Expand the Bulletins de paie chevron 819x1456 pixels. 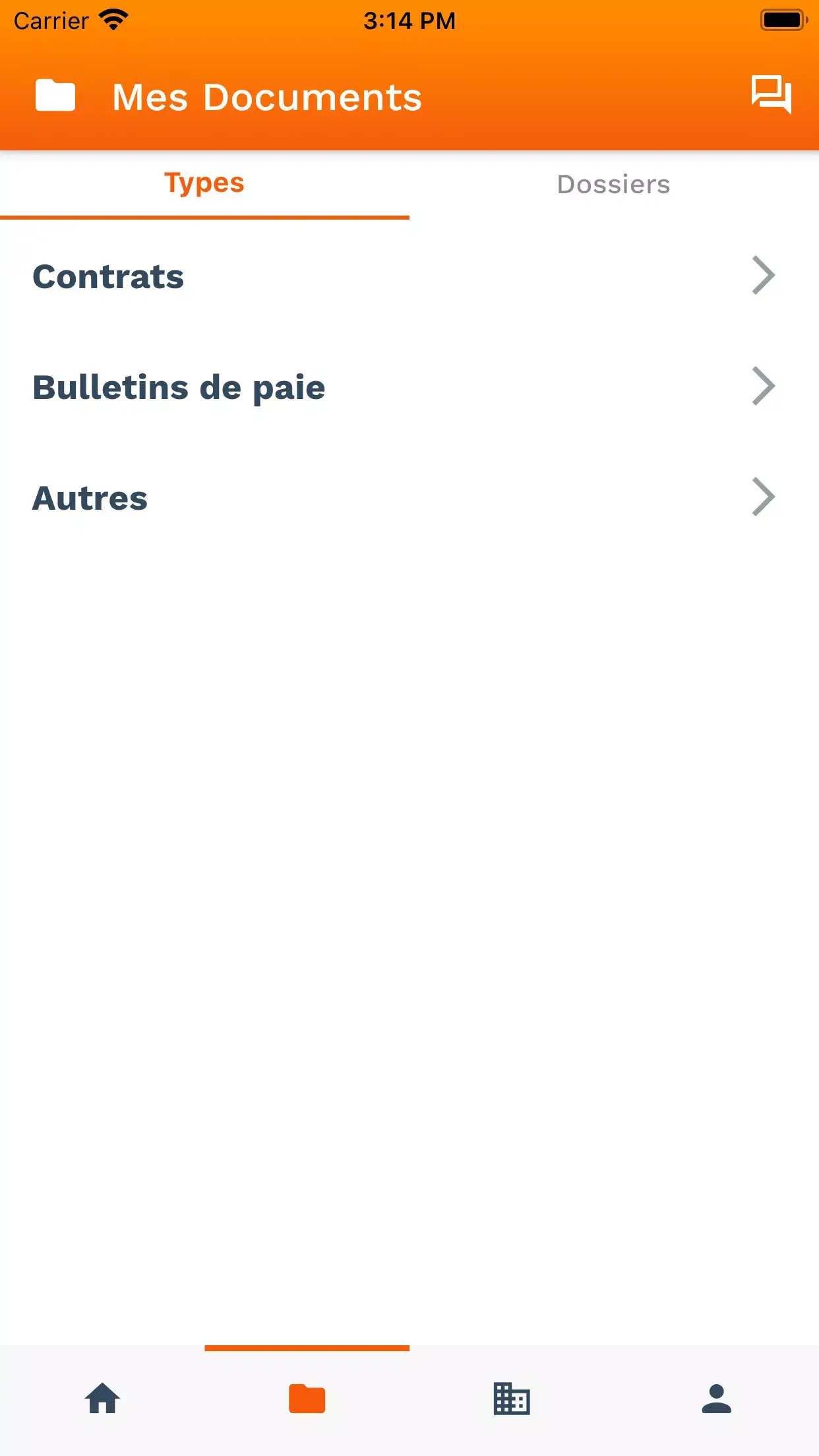pos(764,387)
